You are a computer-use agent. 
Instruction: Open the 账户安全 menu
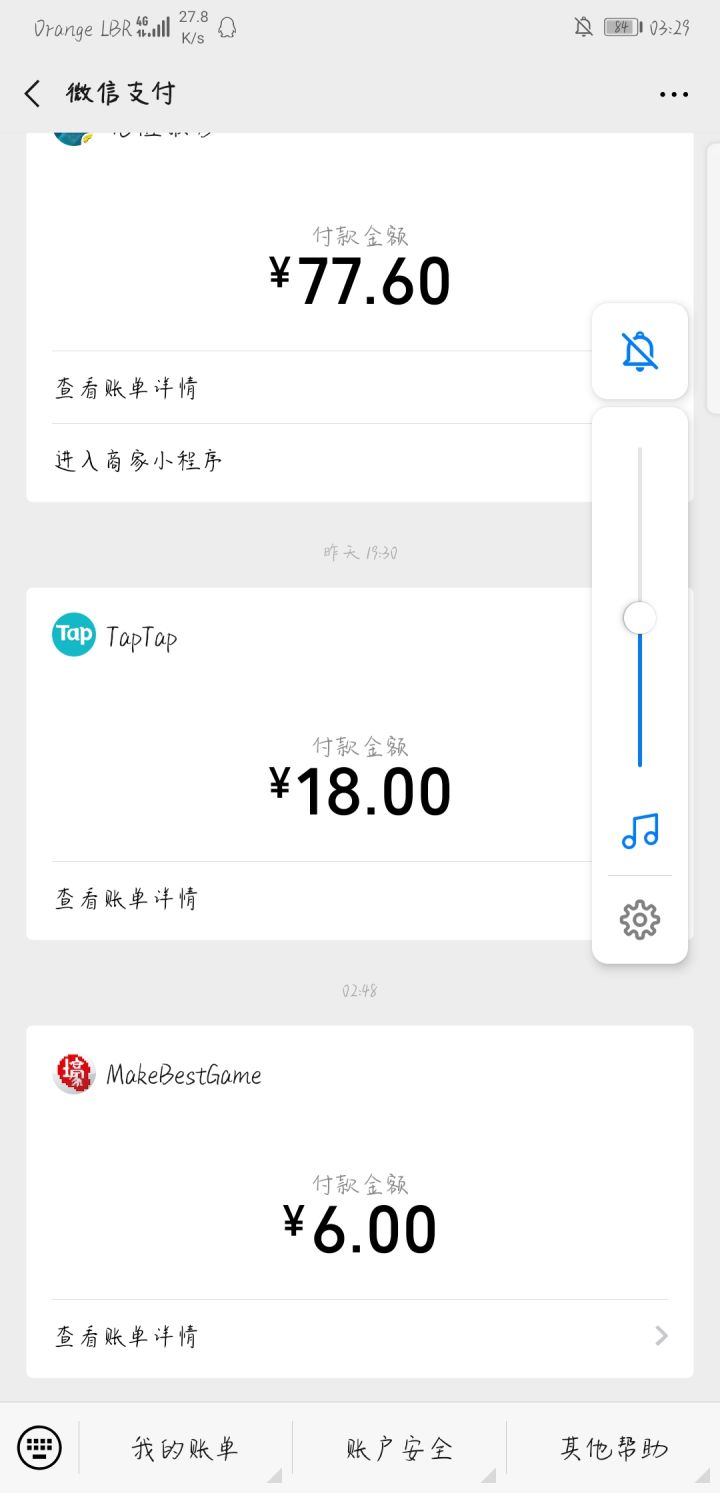(399, 1448)
